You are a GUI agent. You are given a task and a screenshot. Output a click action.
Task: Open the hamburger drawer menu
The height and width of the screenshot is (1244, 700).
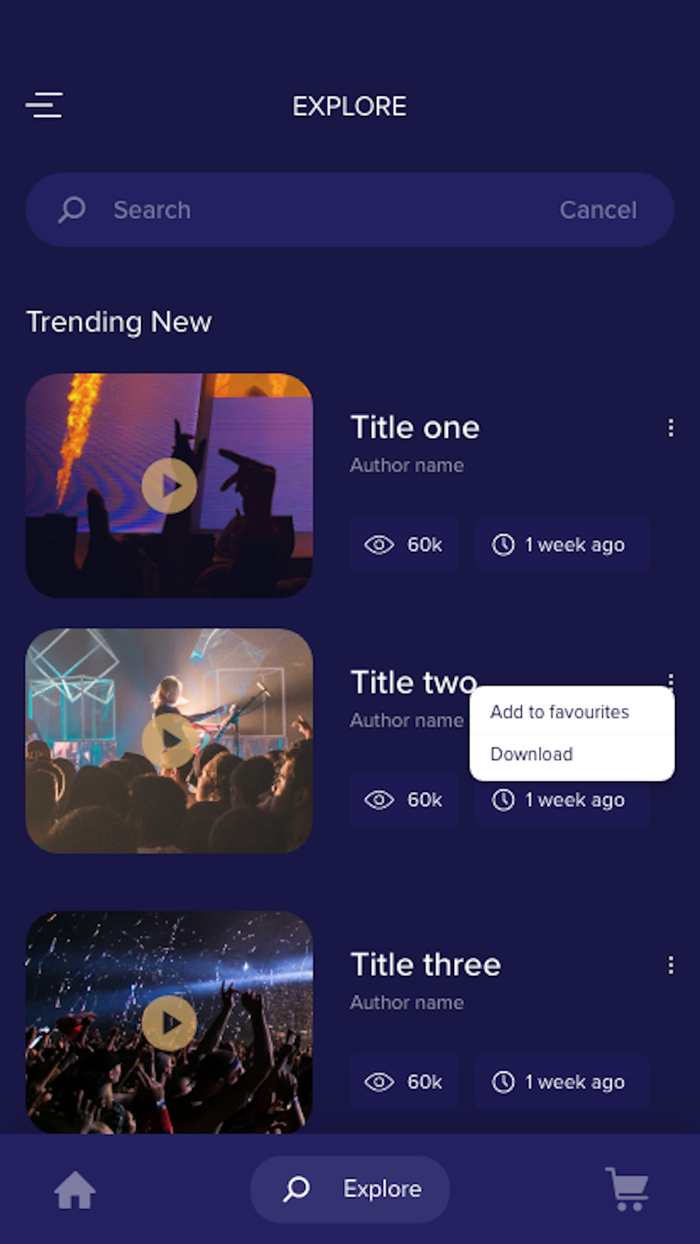[x=44, y=105]
